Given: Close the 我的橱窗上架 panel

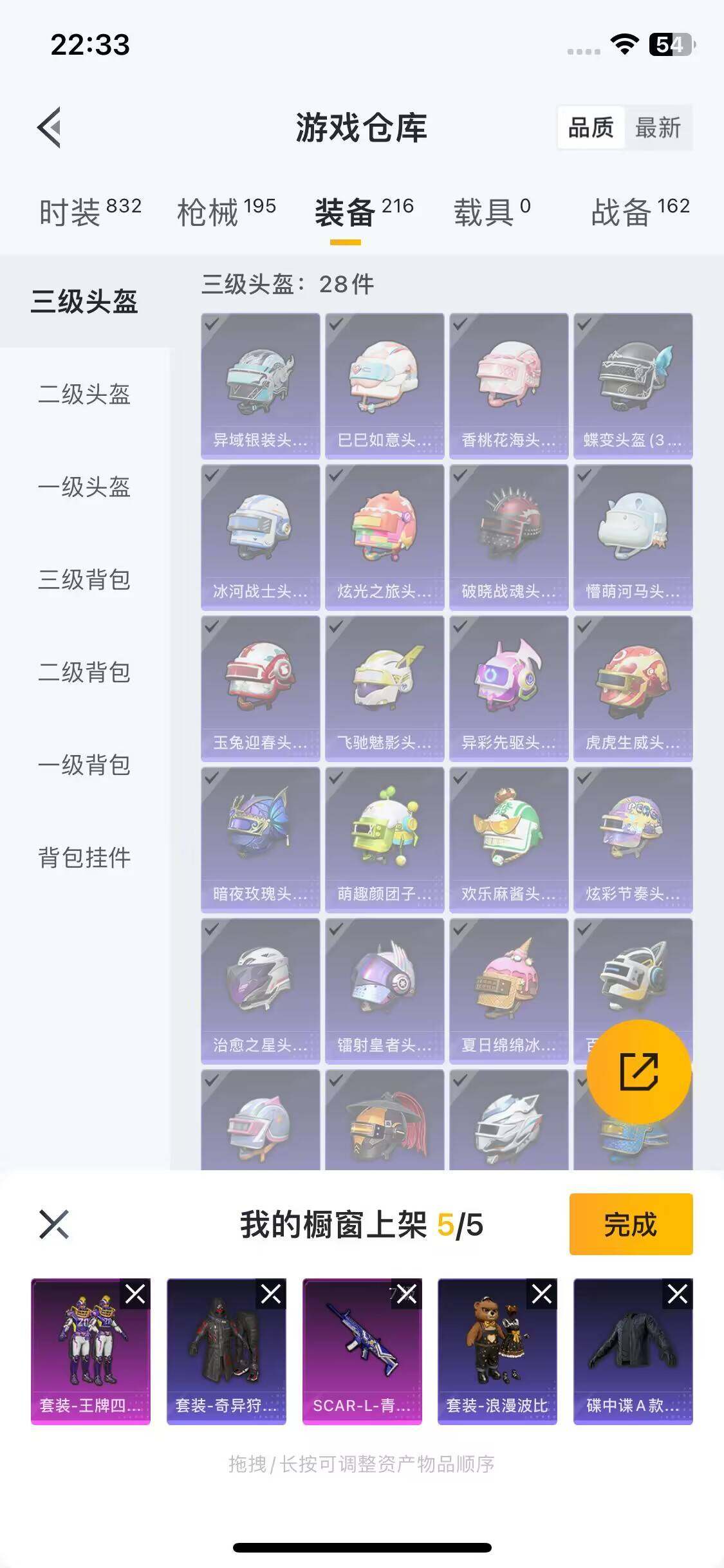Looking at the screenshot, I should pos(54,1224).
